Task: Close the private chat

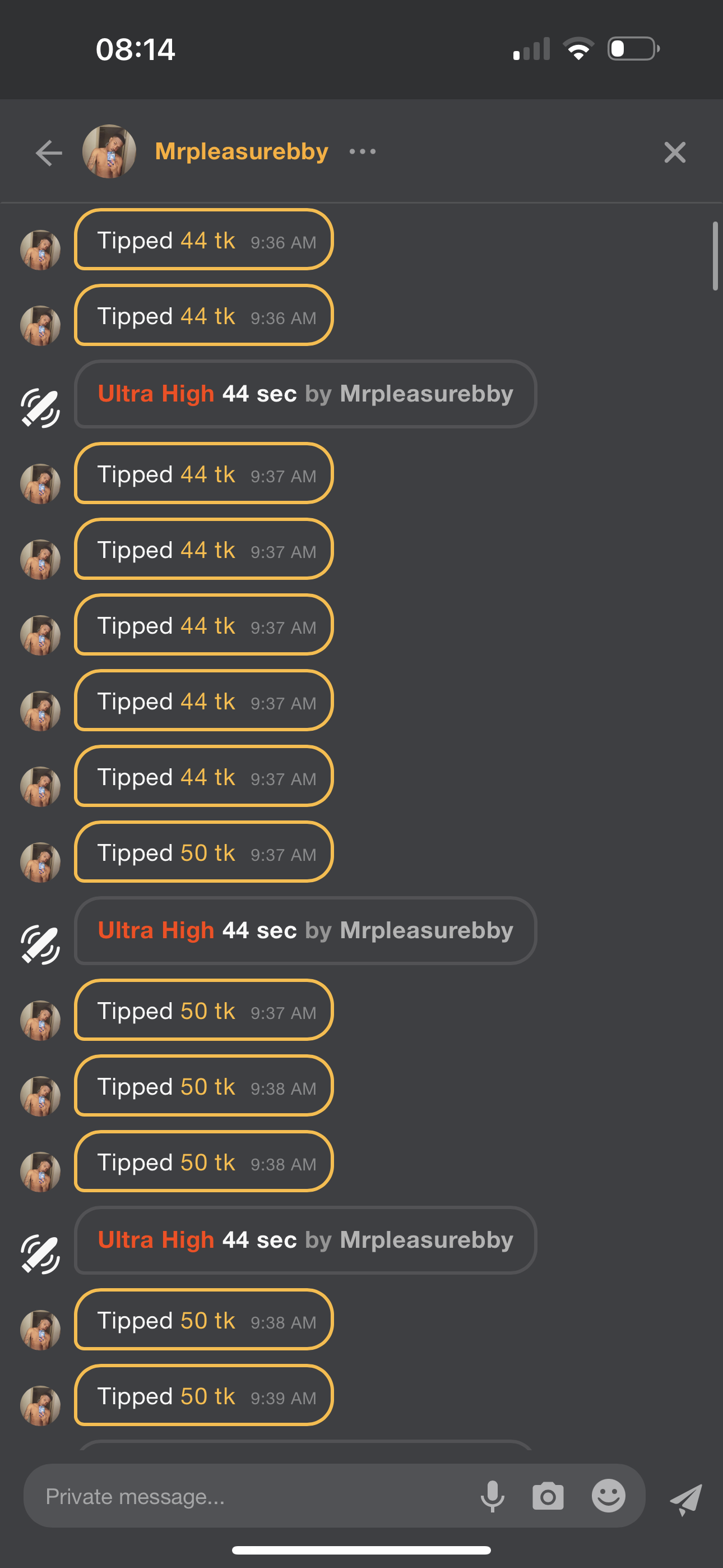Action: [x=675, y=152]
